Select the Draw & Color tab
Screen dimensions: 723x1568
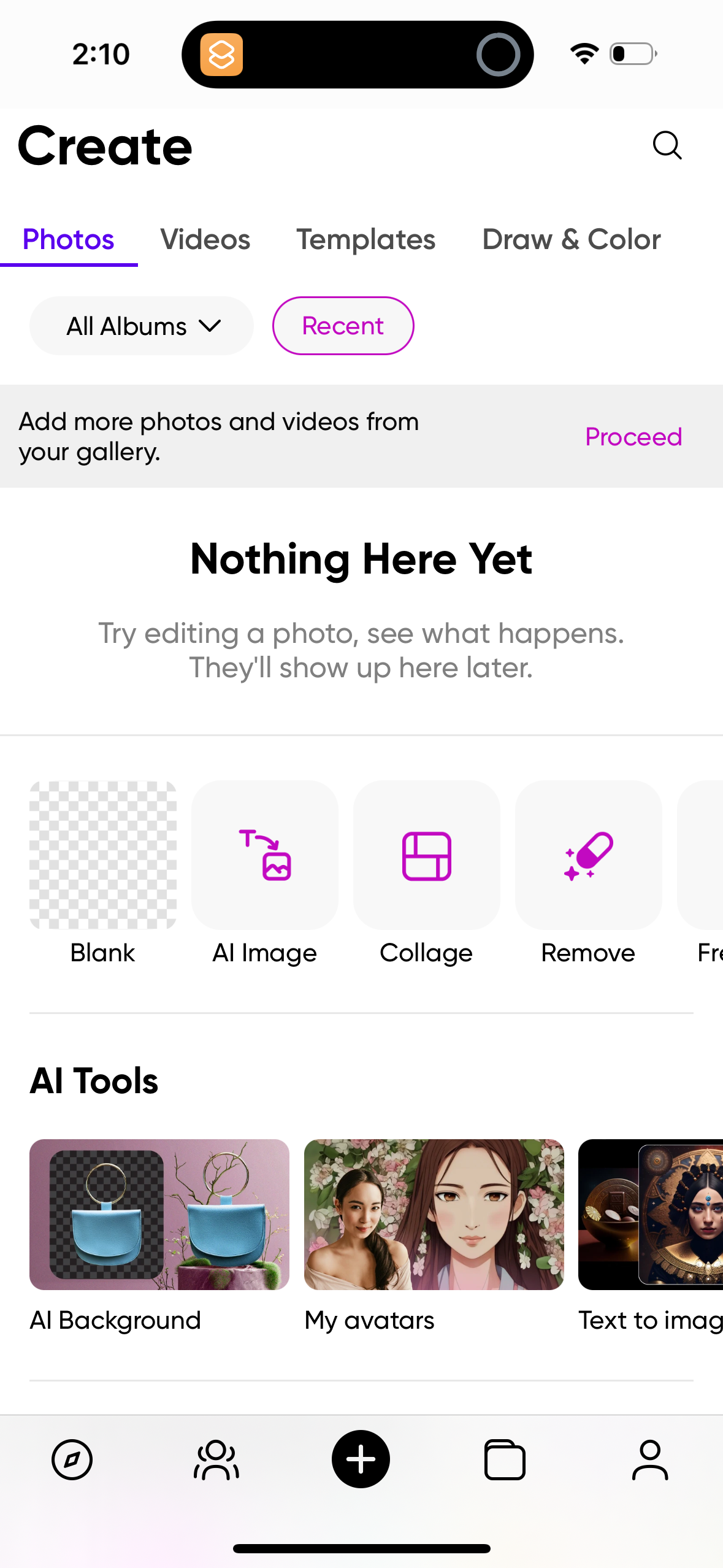[x=572, y=239]
